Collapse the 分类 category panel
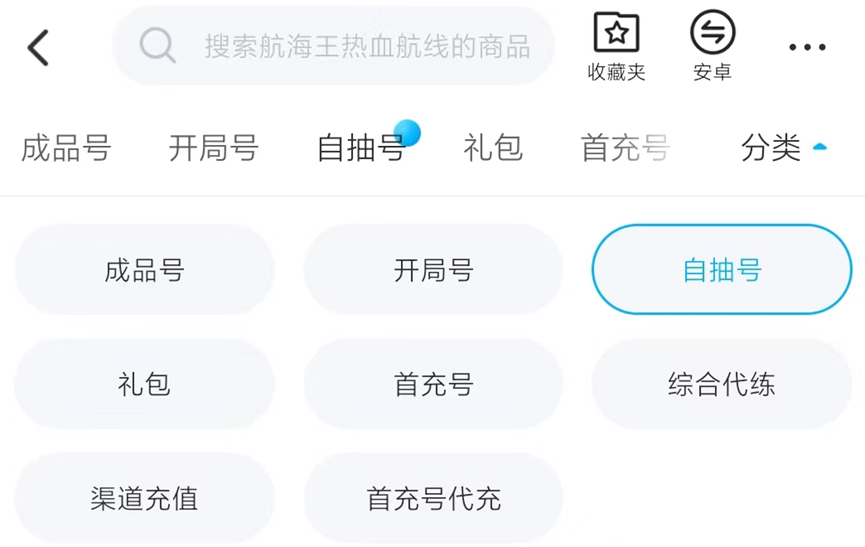This screenshot has width=865, height=547. pos(784,148)
